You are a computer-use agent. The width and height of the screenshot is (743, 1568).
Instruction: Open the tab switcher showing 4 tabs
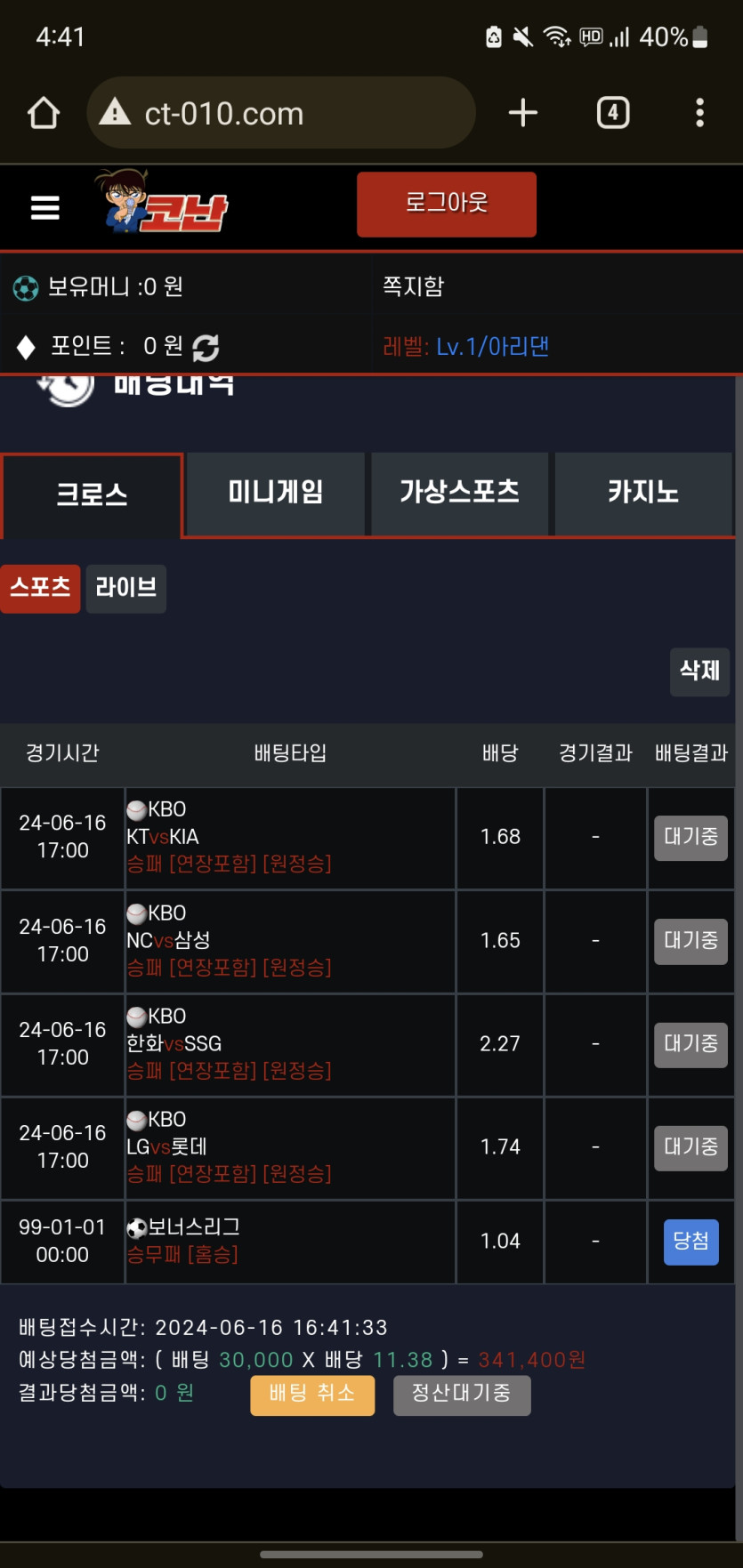(612, 113)
